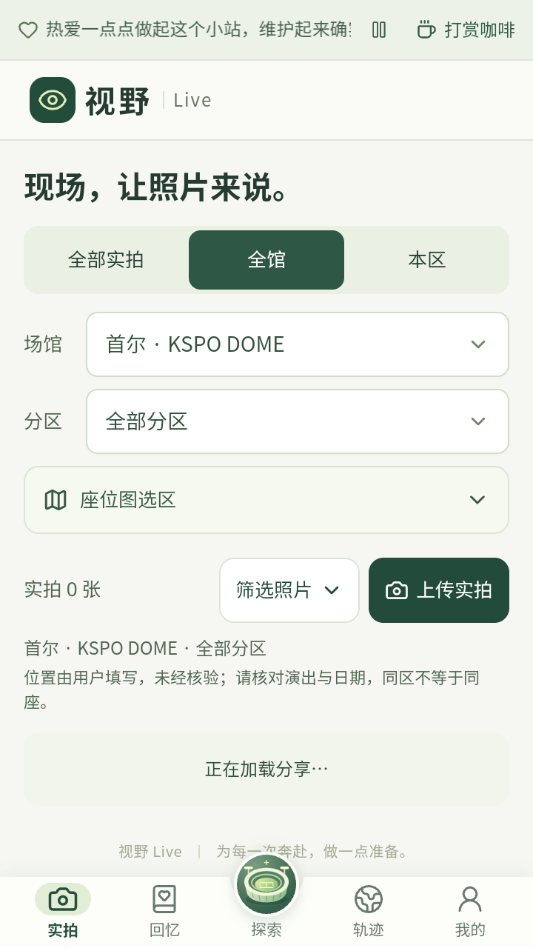Open the 场馆 venue dropdown

click(297, 345)
